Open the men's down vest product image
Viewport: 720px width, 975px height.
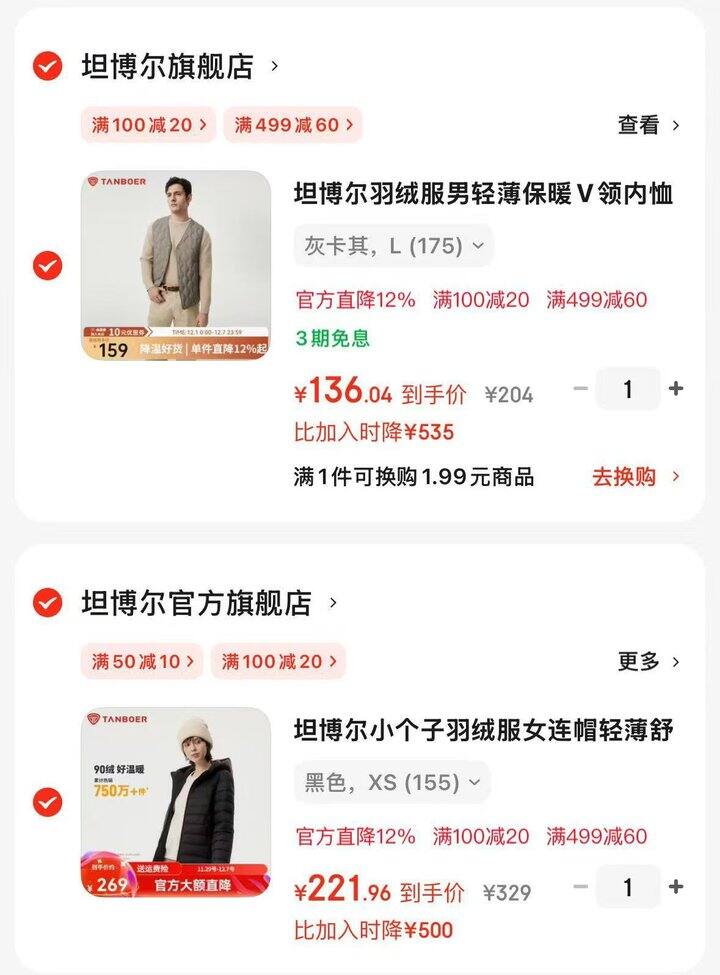[x=176, y=265]
